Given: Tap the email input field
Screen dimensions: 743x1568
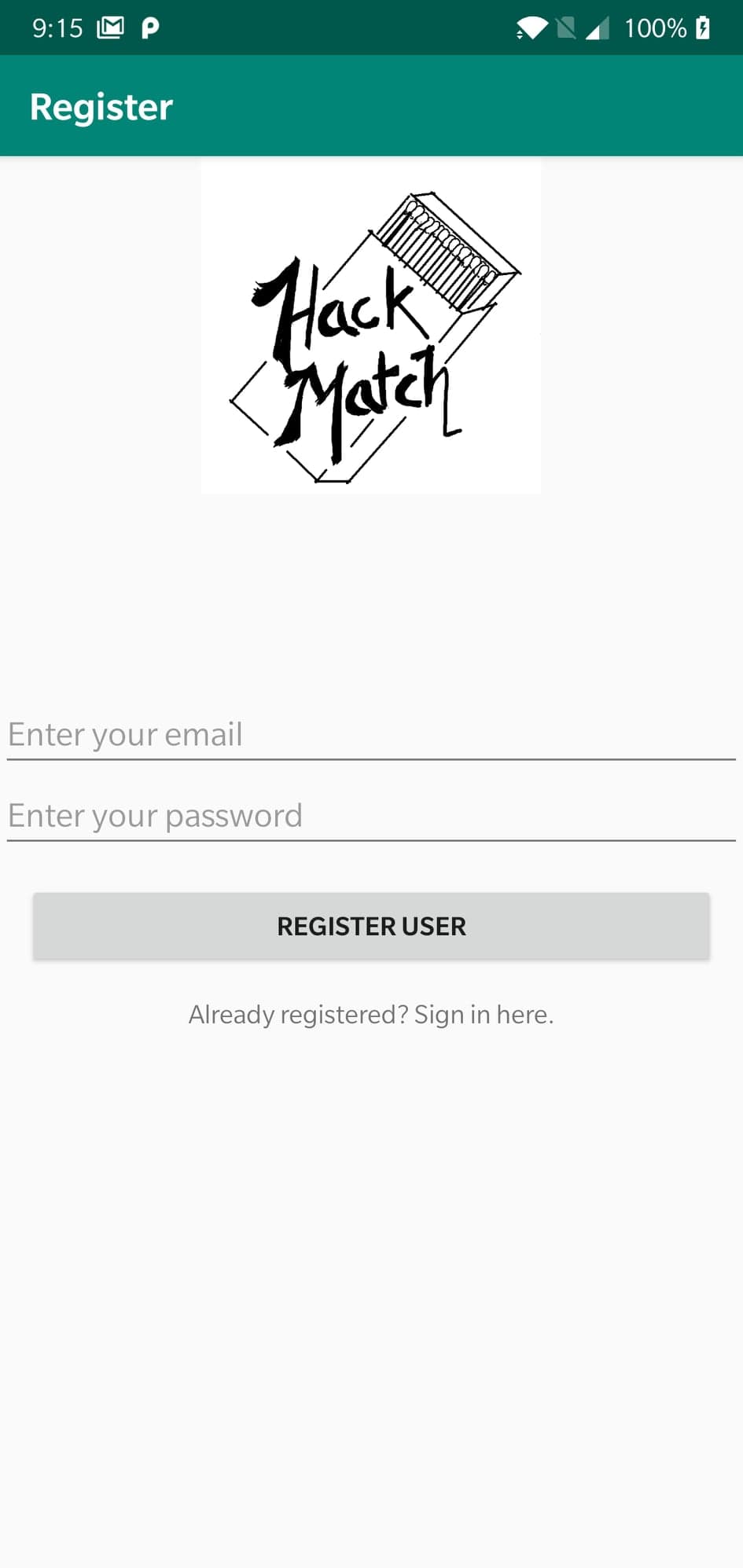Looking at the screenshot, I should click(371, 735).
